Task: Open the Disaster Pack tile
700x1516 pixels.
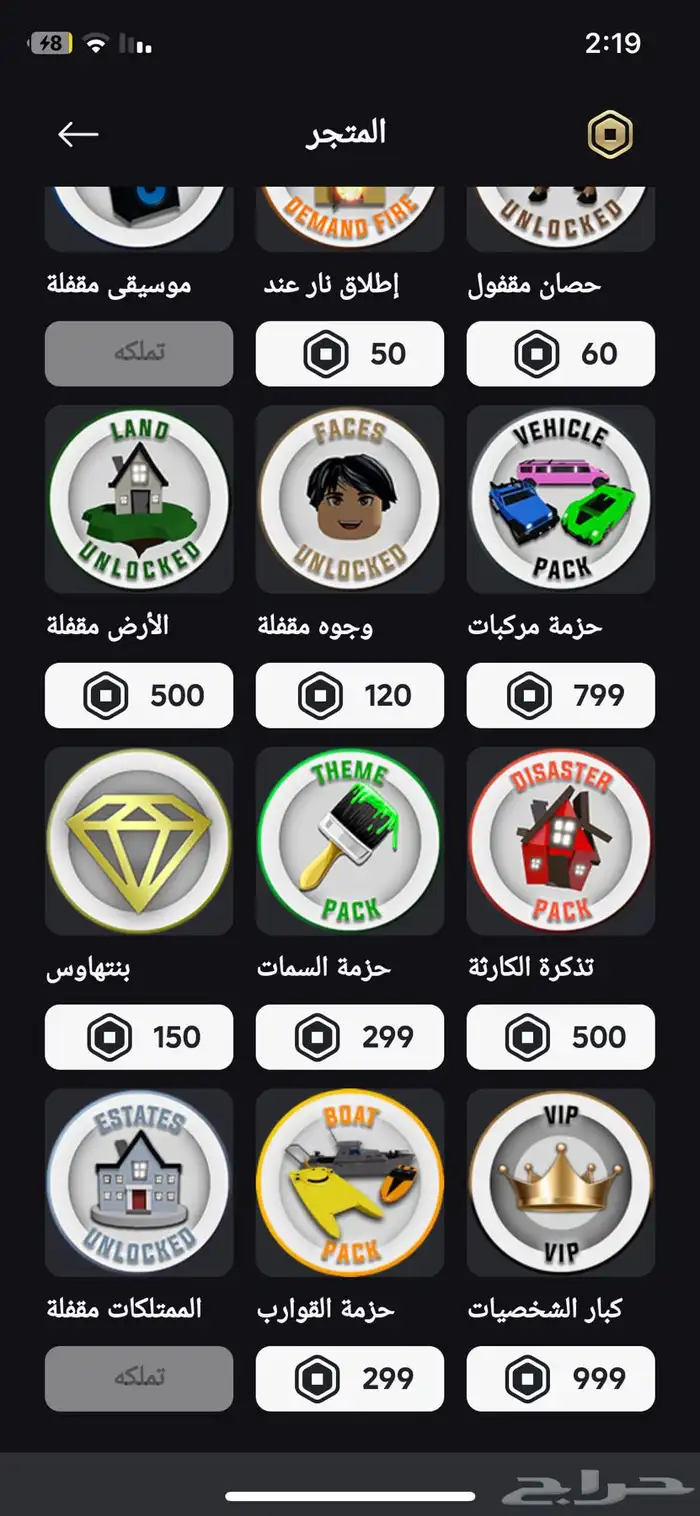Action: (560, 840)
